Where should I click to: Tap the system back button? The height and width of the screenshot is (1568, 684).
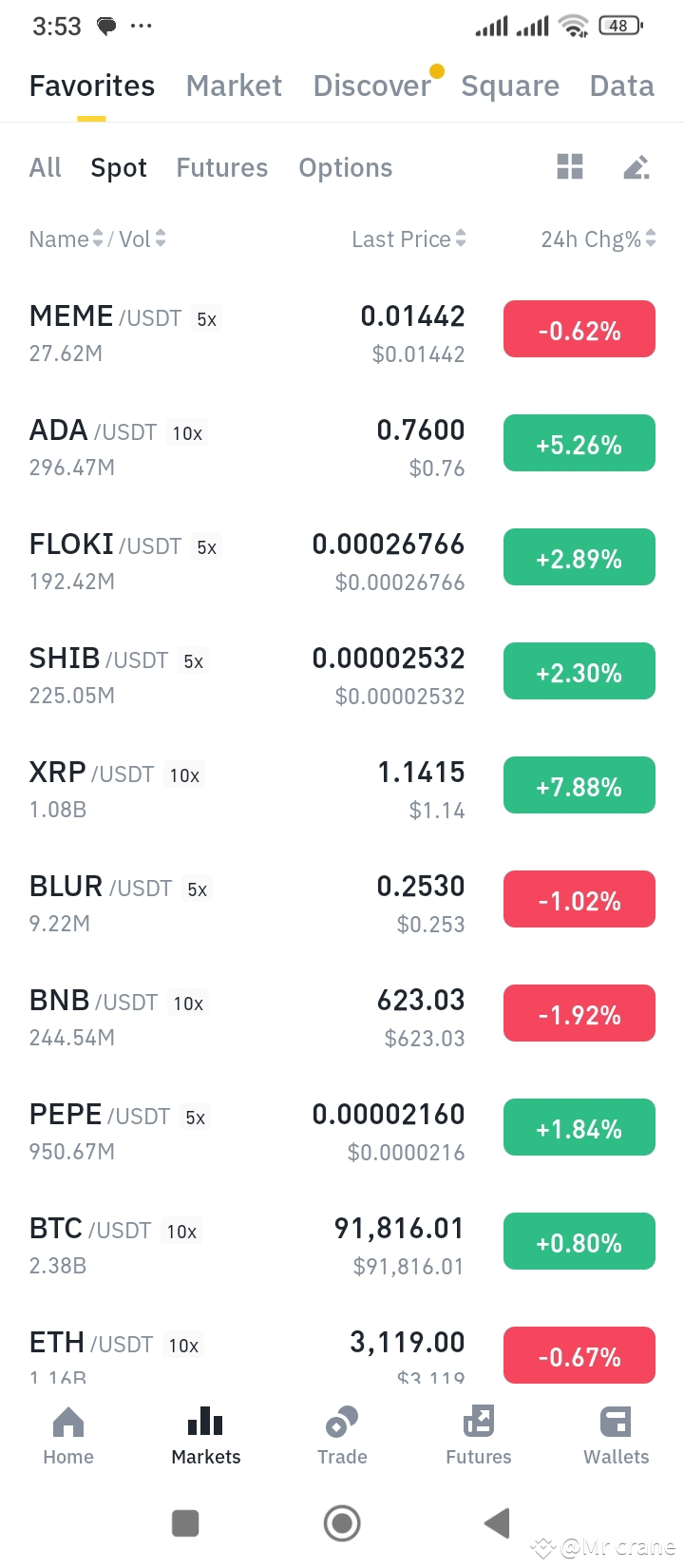(497, 1522)
